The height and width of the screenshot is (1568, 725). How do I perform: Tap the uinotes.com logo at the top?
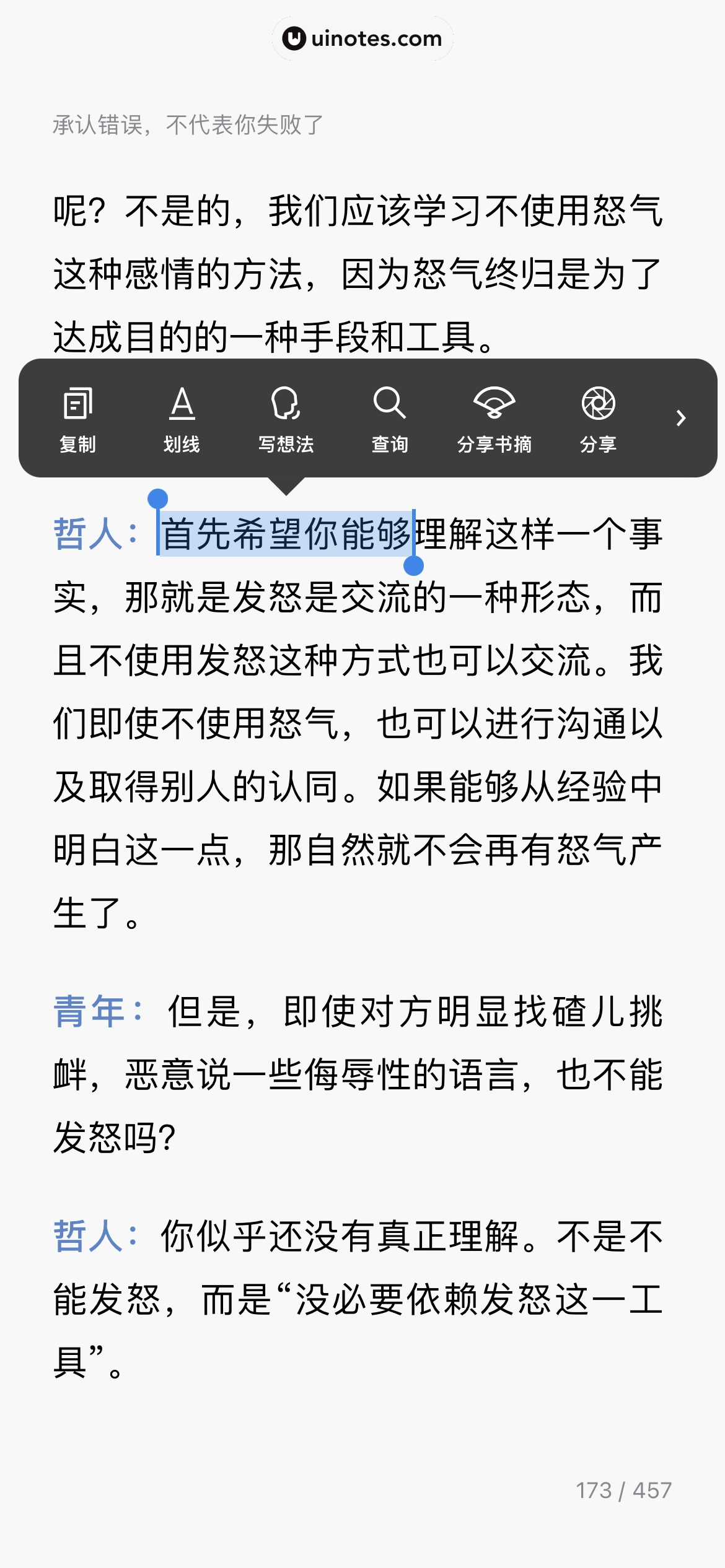click(362, 38)
